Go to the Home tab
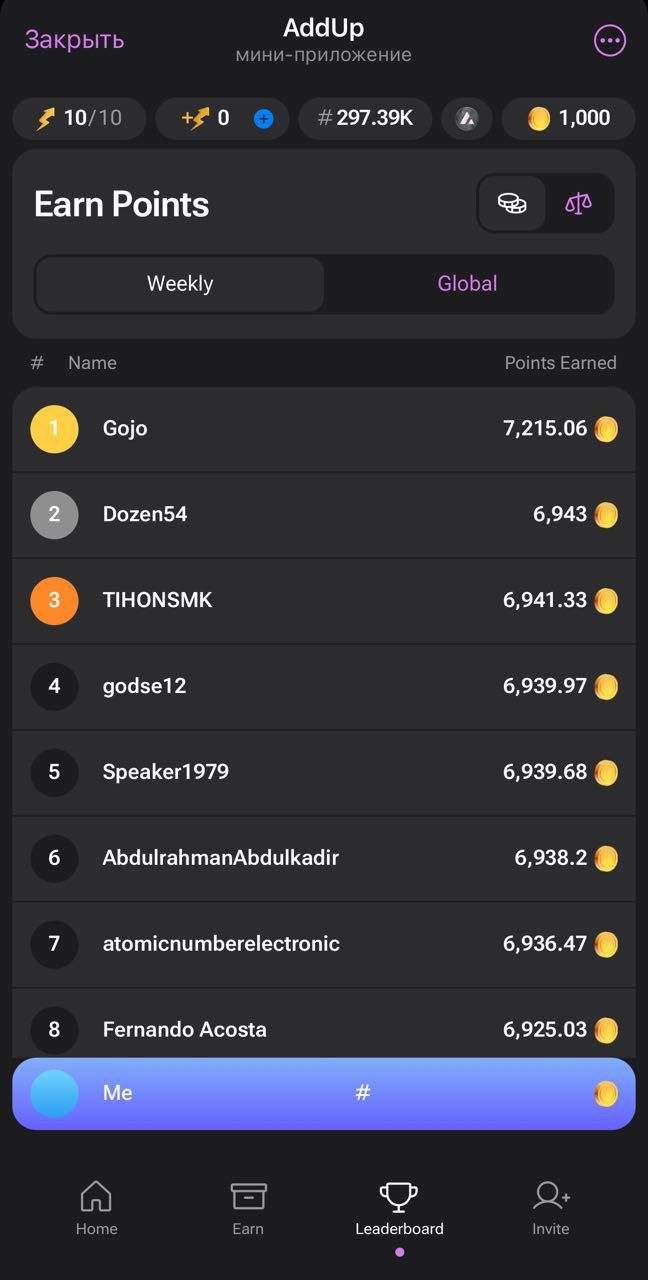The height and width of the screenshot is (1280, 648). point(97,1208)
